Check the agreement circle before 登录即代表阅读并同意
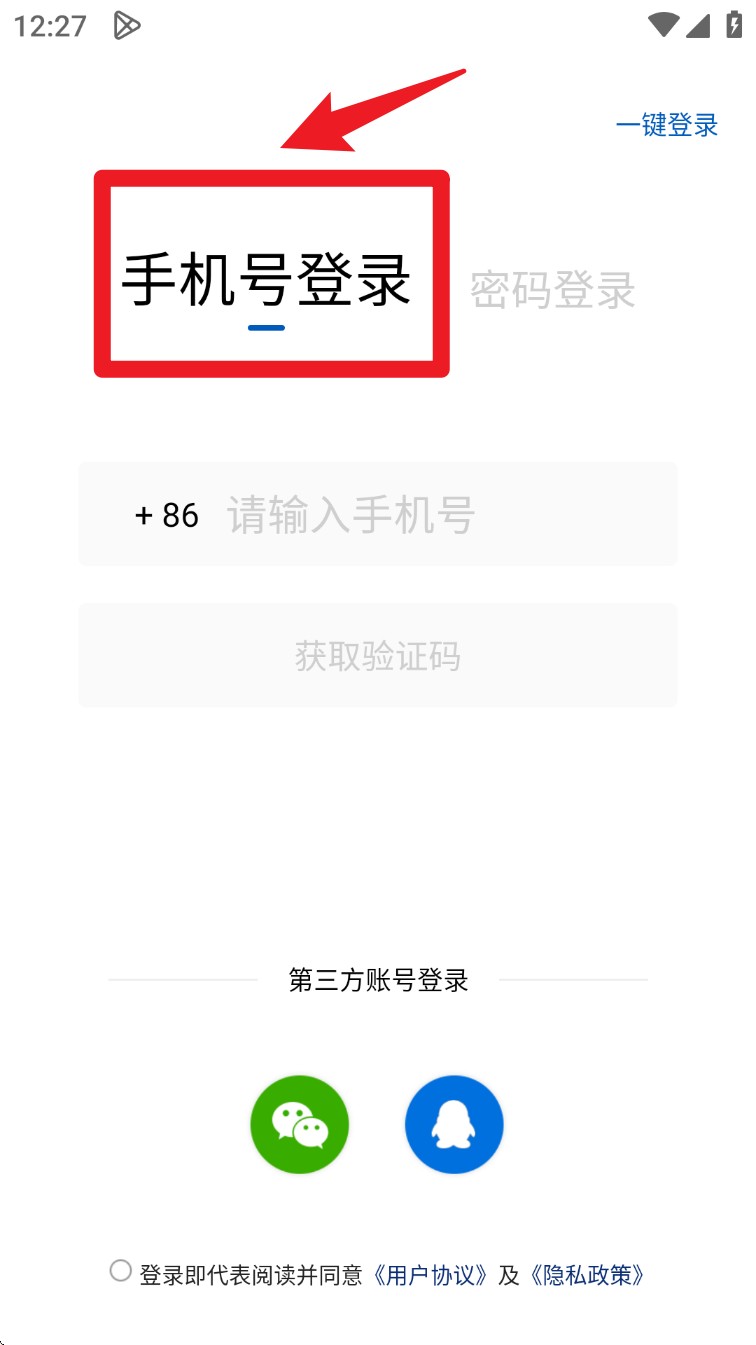Image resolution: width=756 pixels, height=1345 pixels. pyautogui.click(x=120, y=1271)
